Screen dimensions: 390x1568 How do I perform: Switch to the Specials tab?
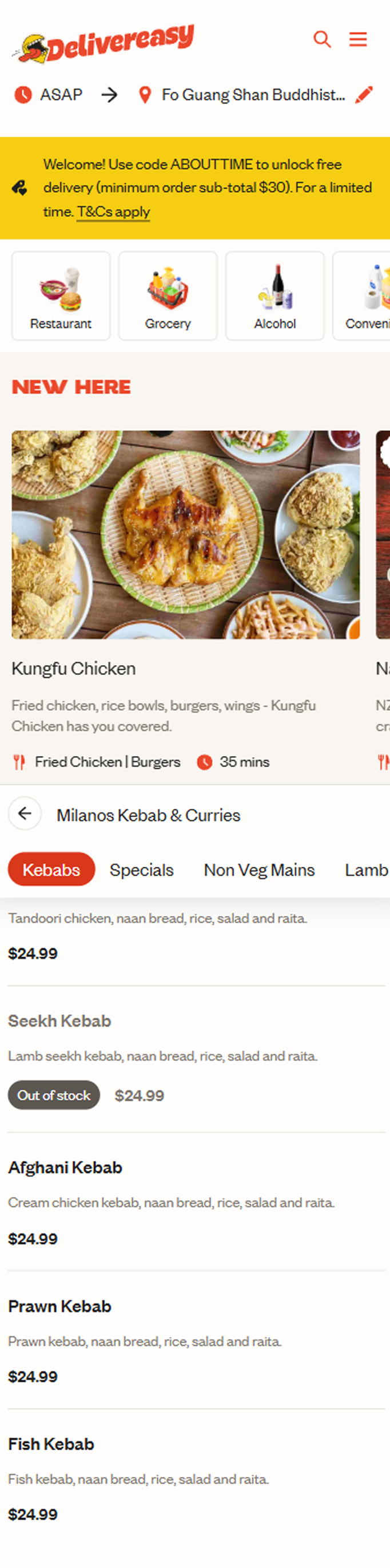coord(141,870)
